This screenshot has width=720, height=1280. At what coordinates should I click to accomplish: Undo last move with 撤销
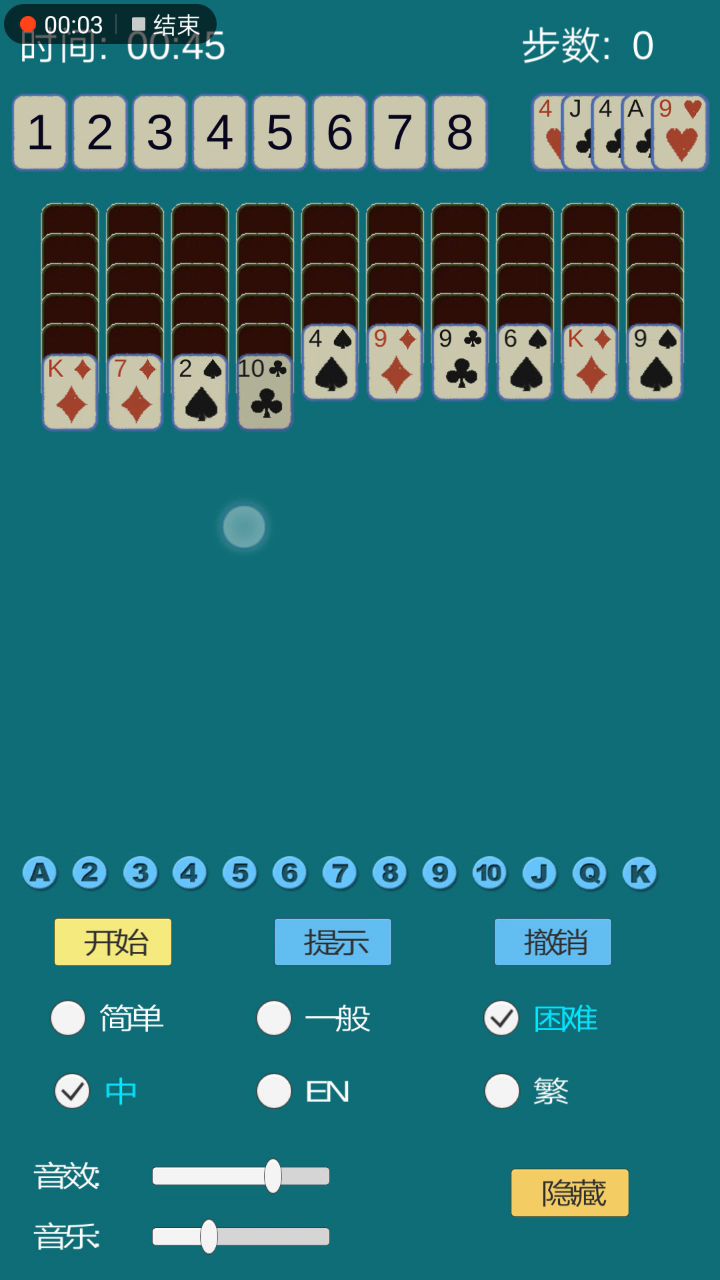click(x=553, y=942)
